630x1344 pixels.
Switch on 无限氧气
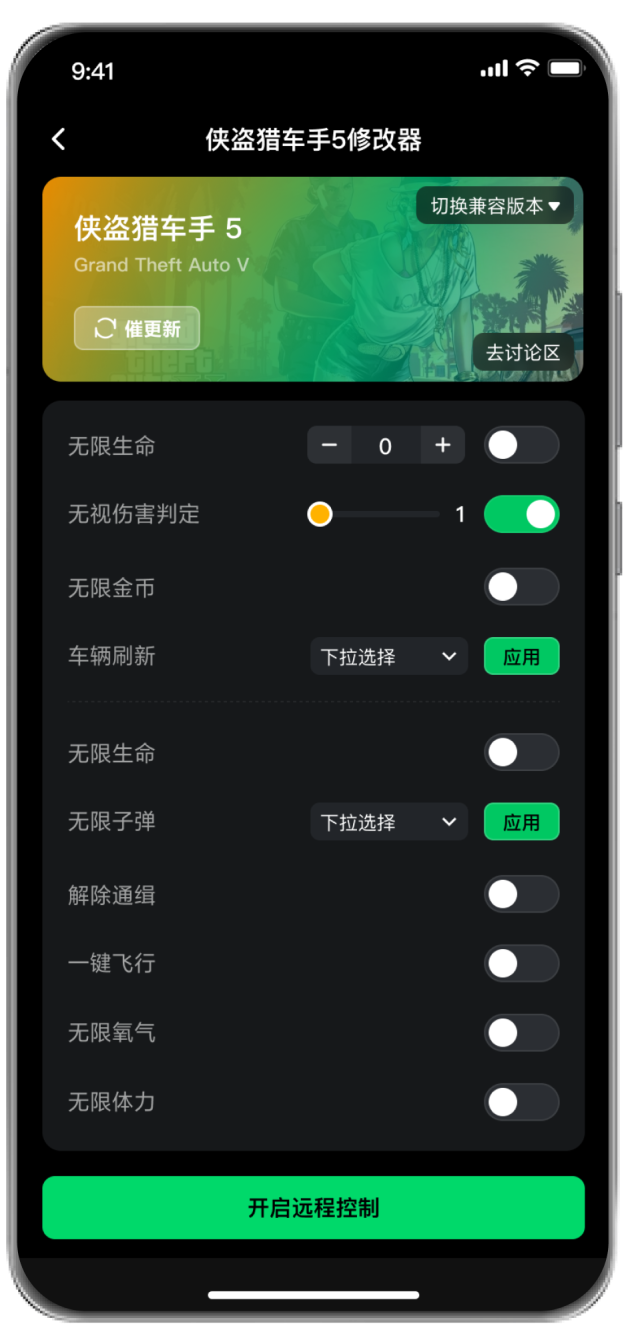coord(521,1032)
